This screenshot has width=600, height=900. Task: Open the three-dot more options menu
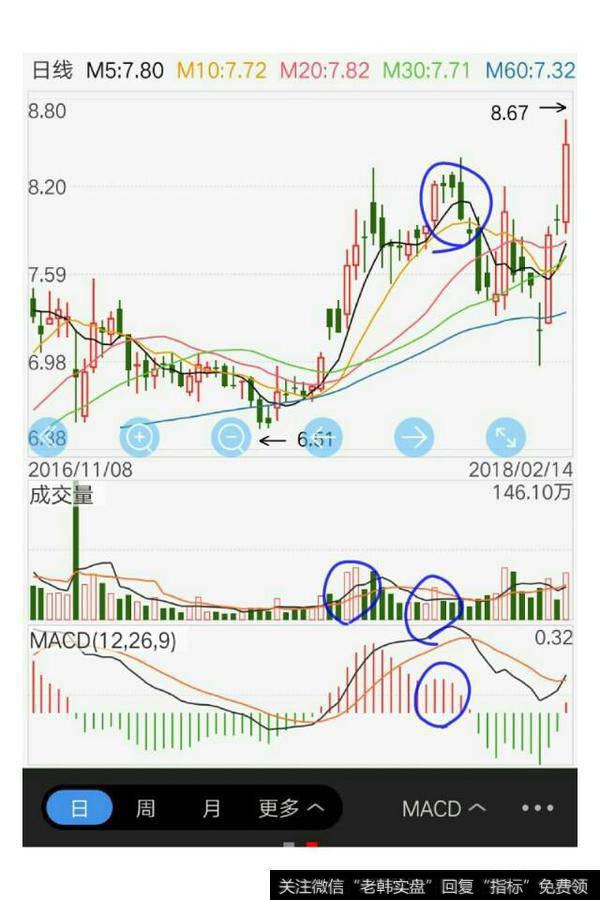(x=537, y=808)
